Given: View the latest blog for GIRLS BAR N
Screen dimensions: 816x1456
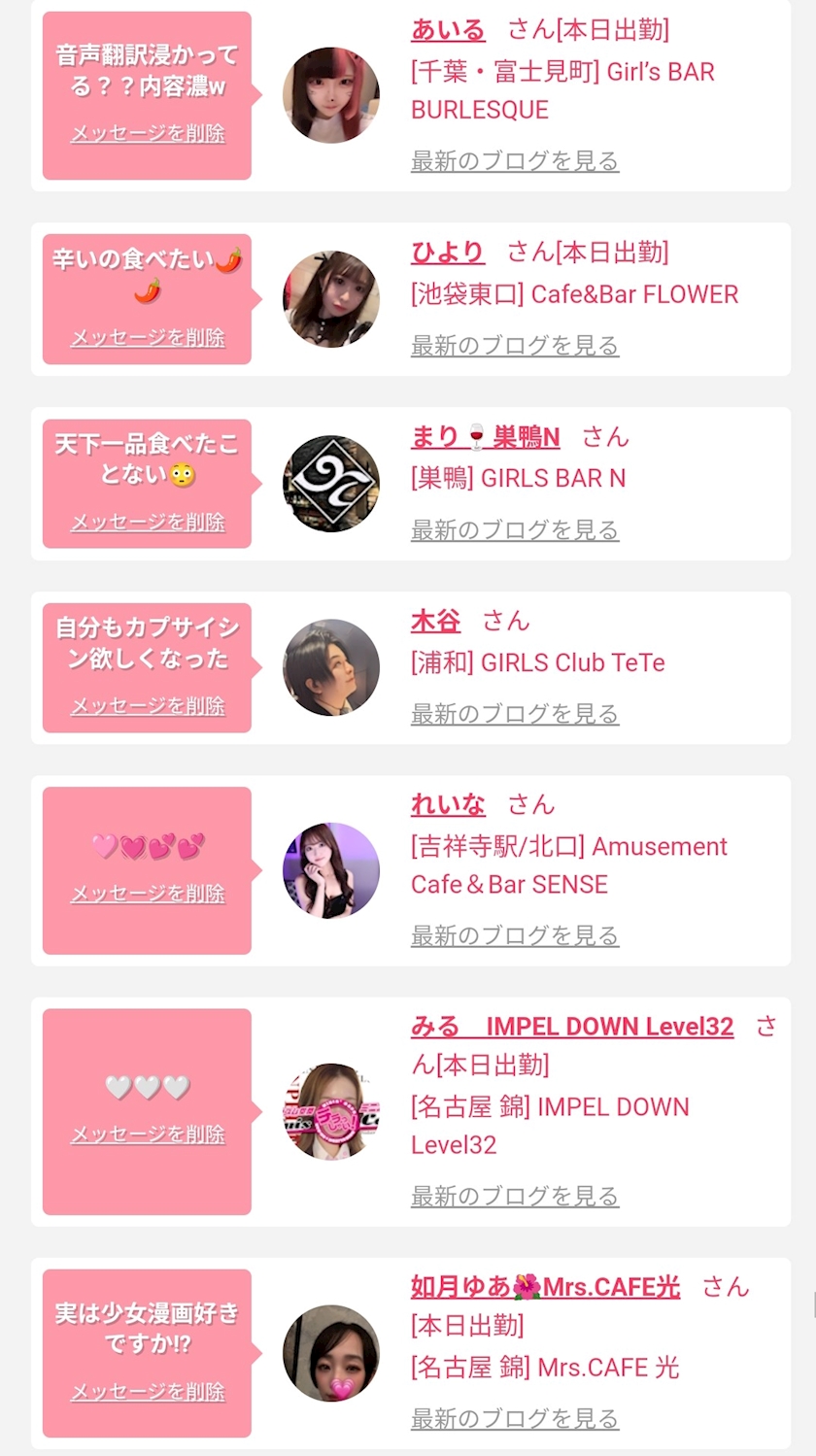Looking at the screenshot, I should pyautogui.click(x=515, y=530).
